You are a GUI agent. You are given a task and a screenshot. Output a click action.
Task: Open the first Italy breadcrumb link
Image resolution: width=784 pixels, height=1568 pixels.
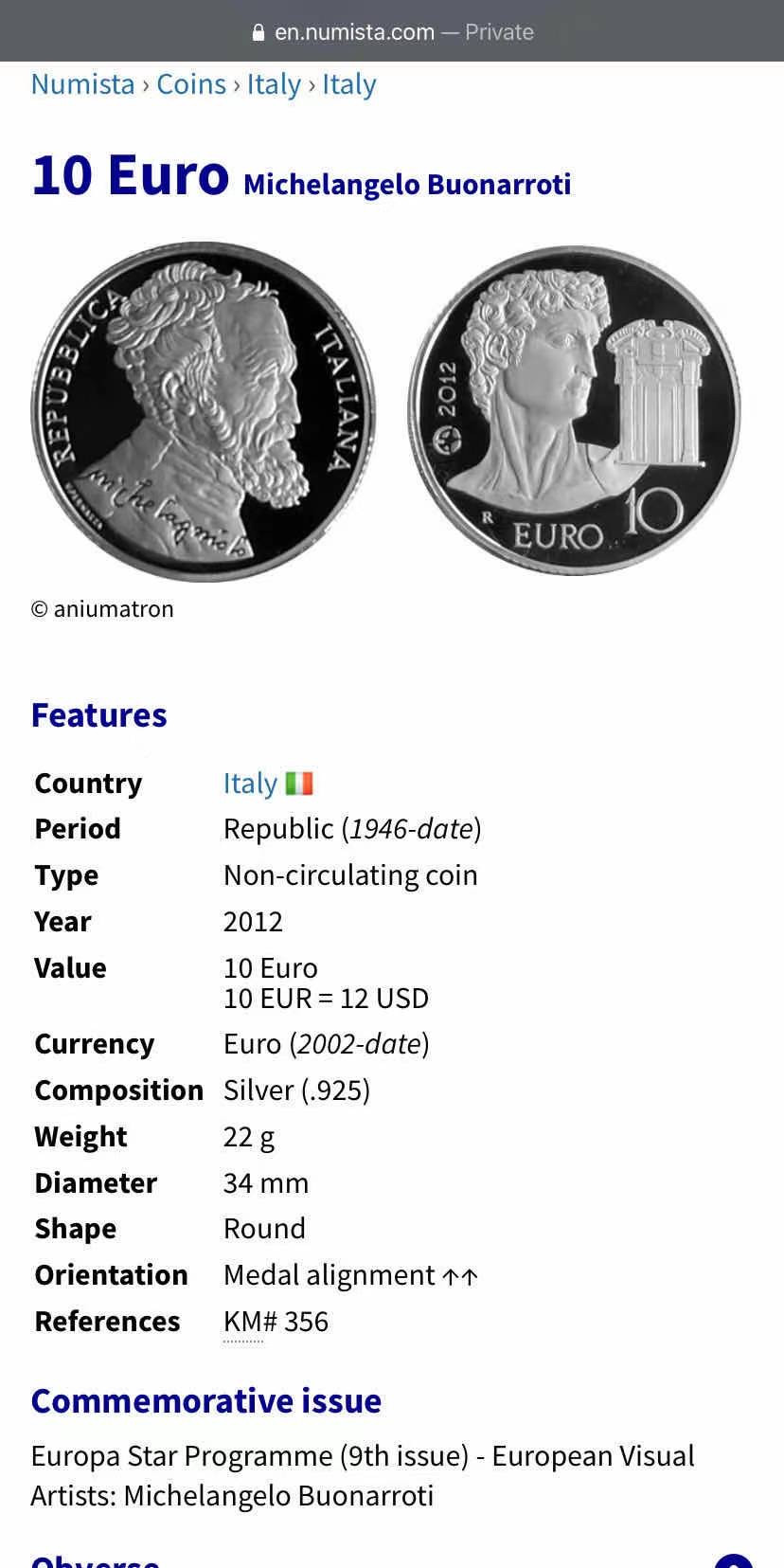point(274,84)
